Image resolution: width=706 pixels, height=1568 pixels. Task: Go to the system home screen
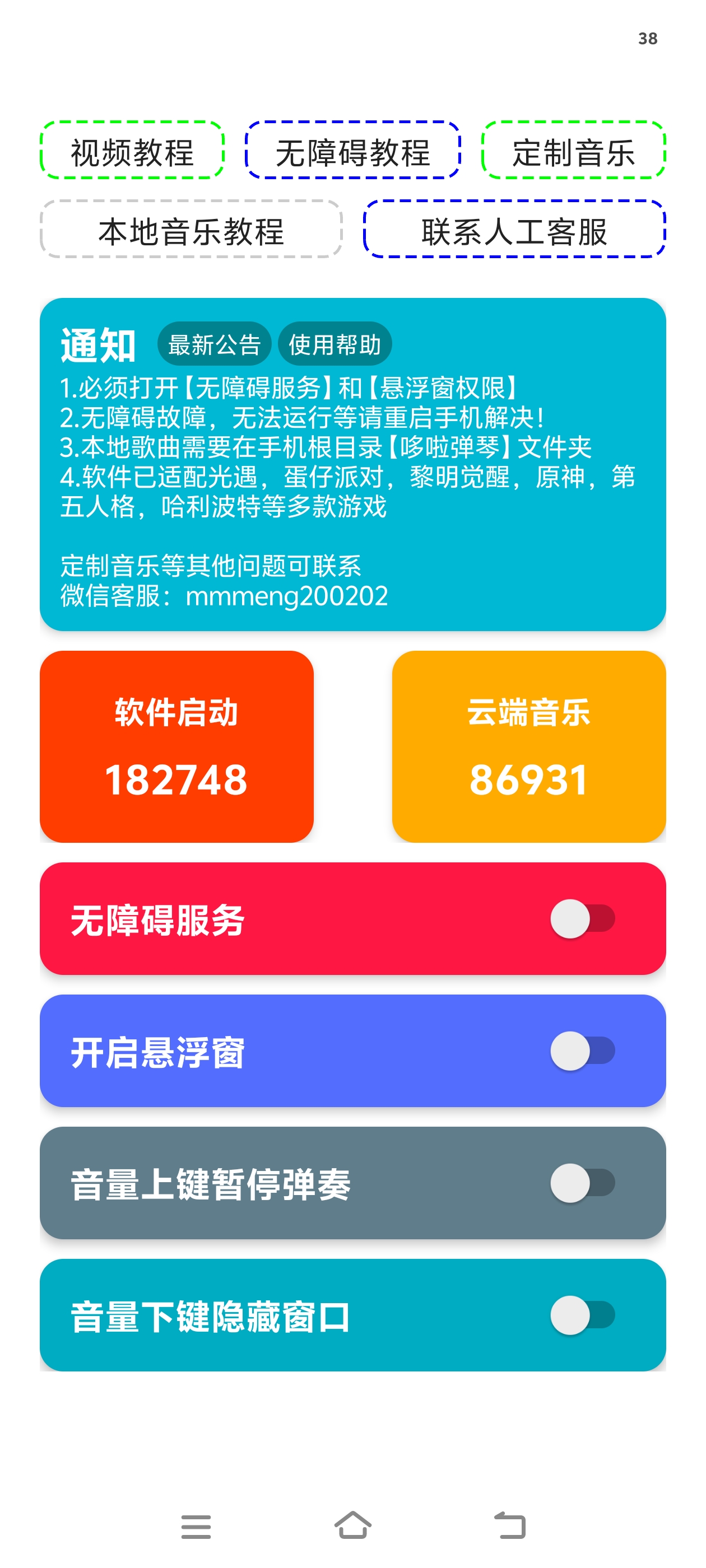pos(352,1525)
